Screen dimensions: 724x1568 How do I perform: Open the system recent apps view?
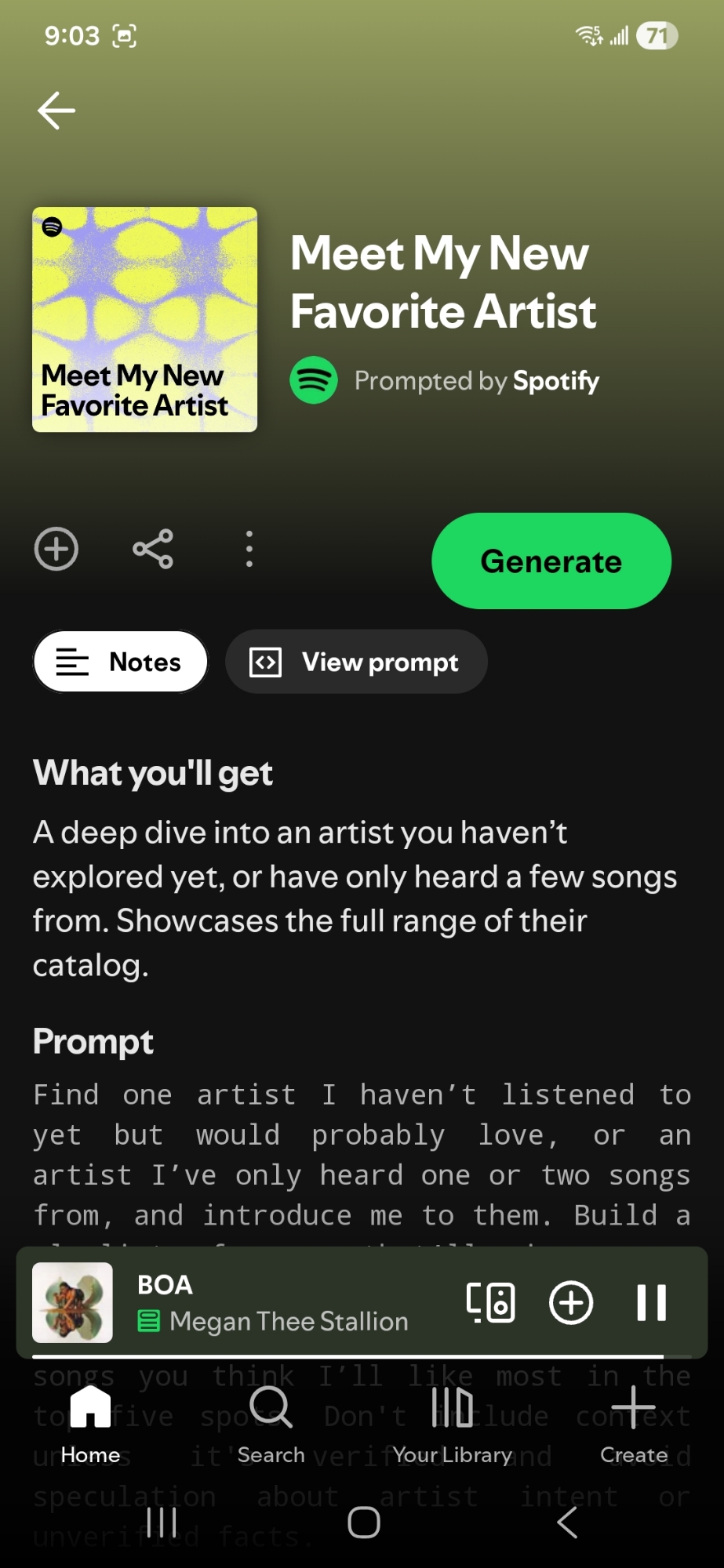click(x=162, y=1523)
